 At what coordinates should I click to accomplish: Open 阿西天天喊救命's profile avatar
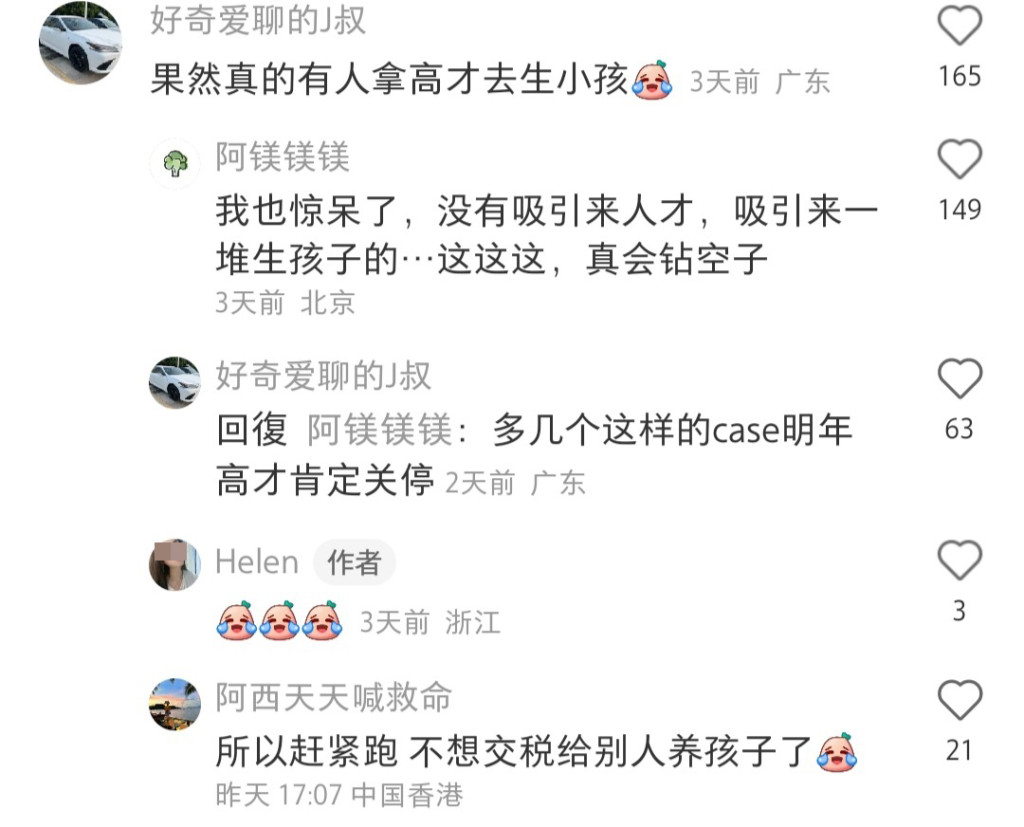click(174, 703)
